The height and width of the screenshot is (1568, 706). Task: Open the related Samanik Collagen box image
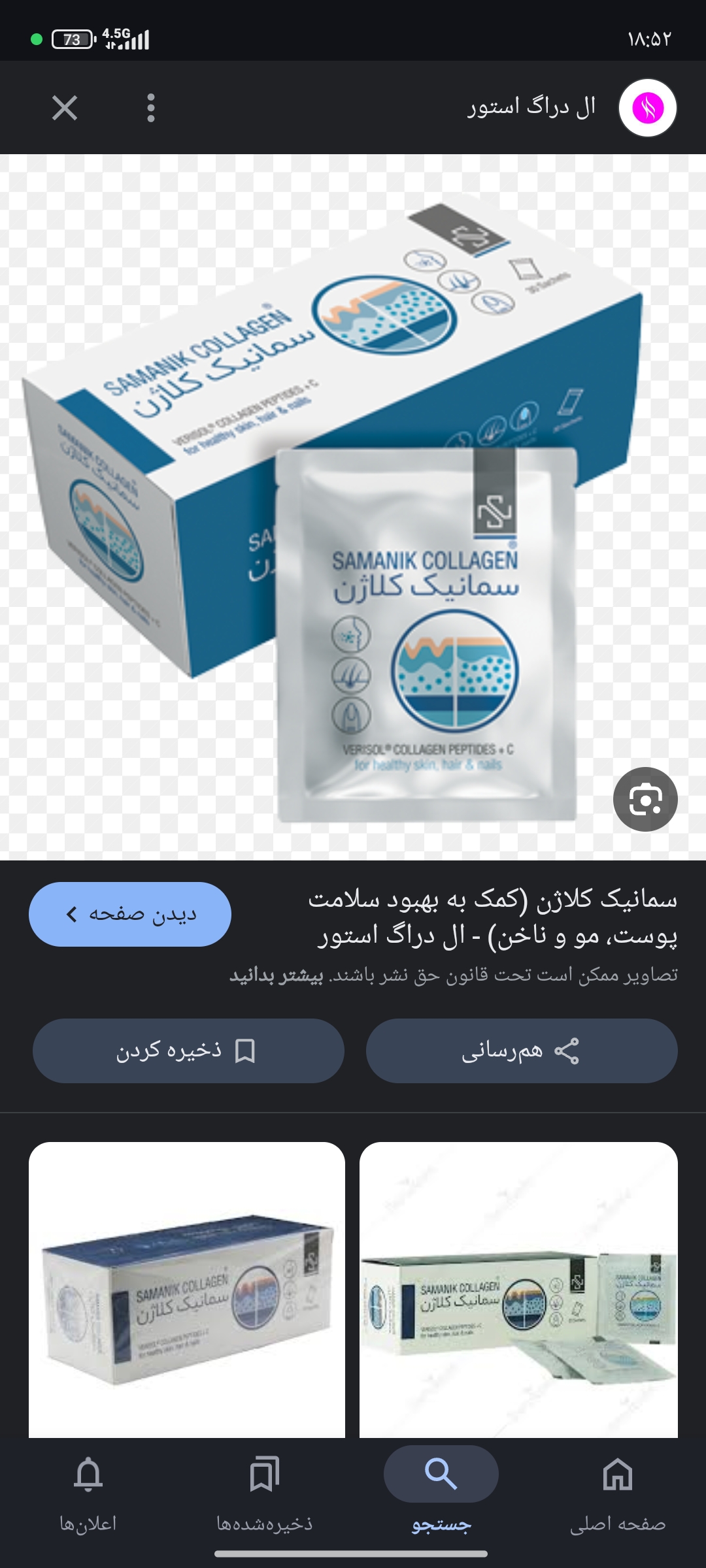(187, 1290)
